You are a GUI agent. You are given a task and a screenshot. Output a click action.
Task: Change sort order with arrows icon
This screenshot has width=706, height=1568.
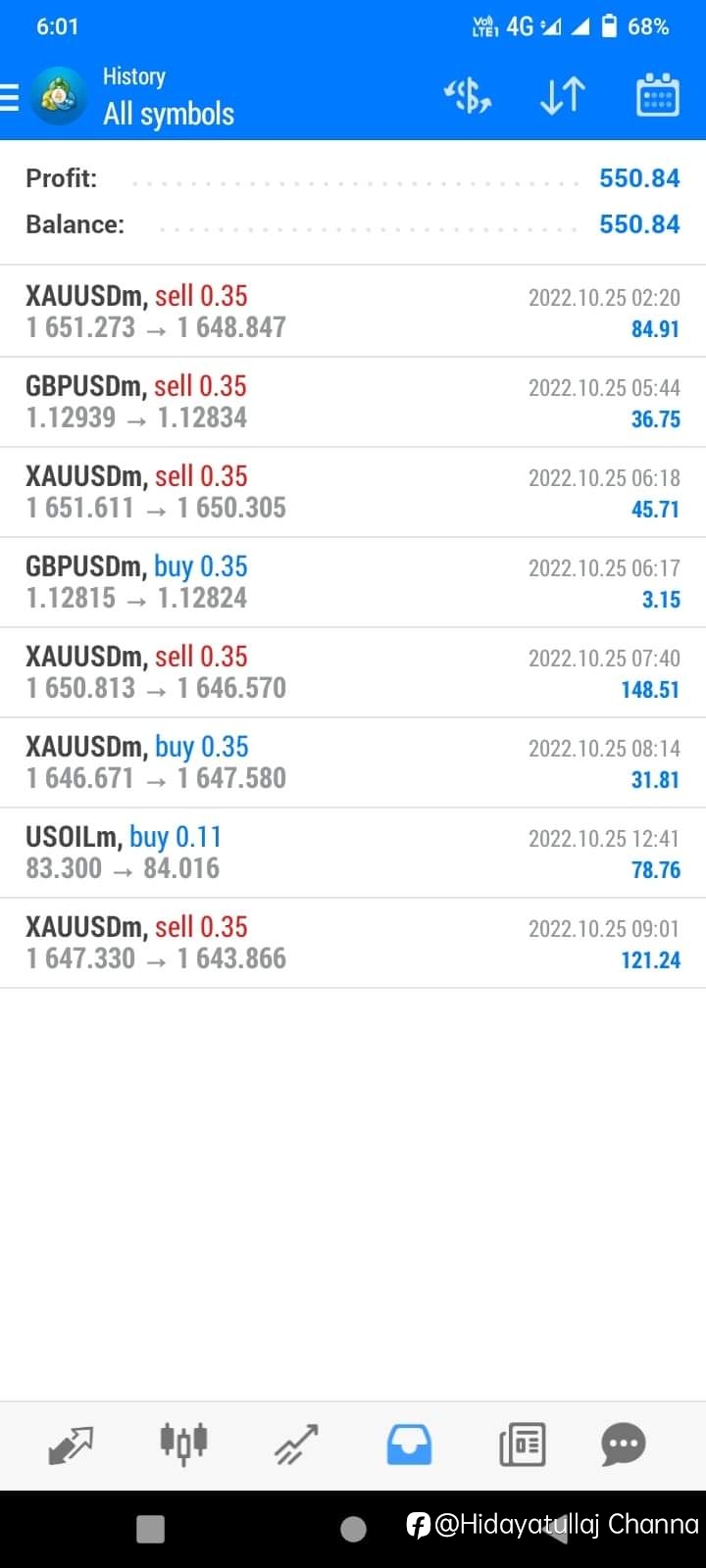click(563, 96)
